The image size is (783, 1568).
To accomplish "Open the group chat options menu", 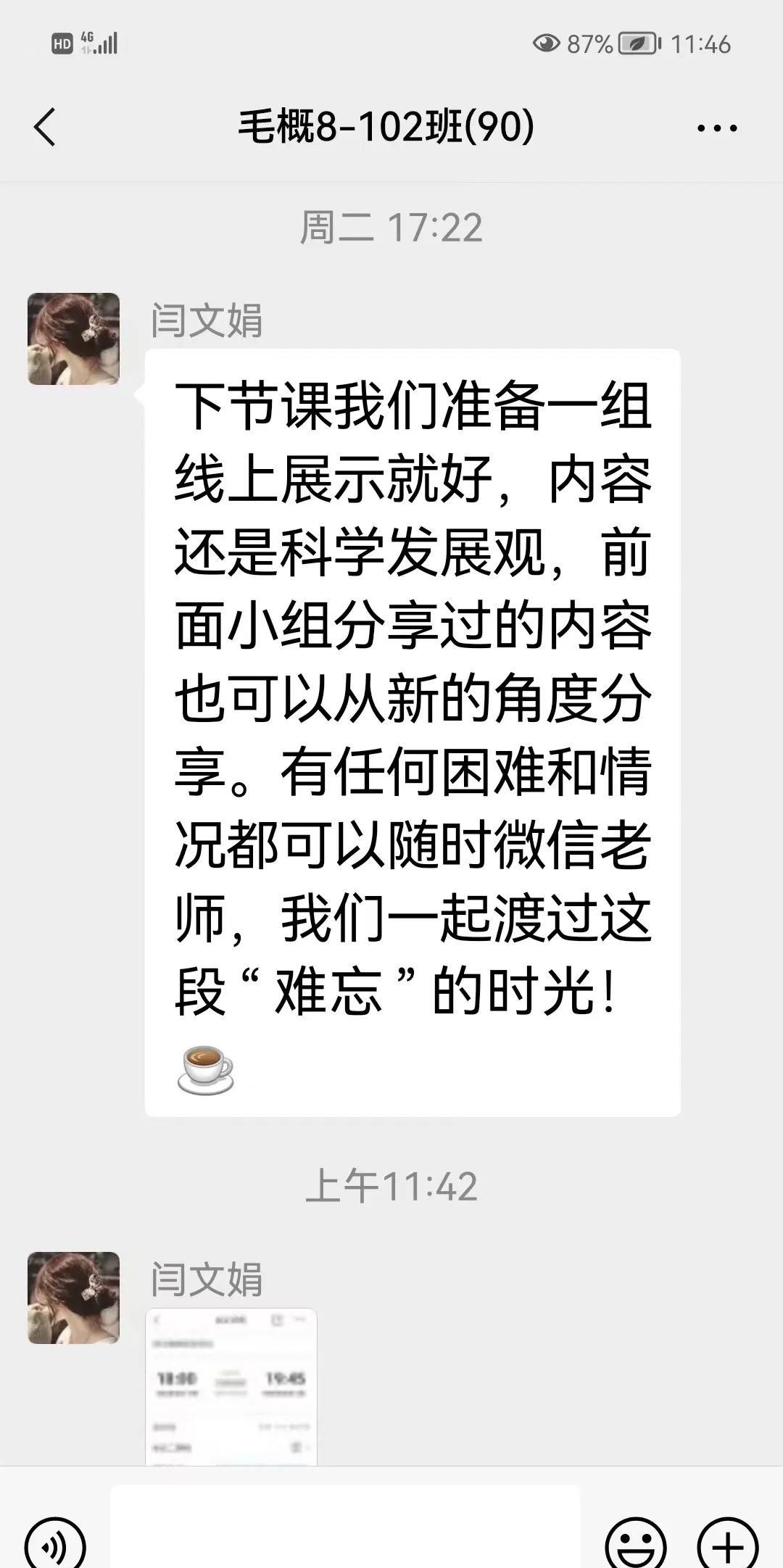I will coord(716,128).
